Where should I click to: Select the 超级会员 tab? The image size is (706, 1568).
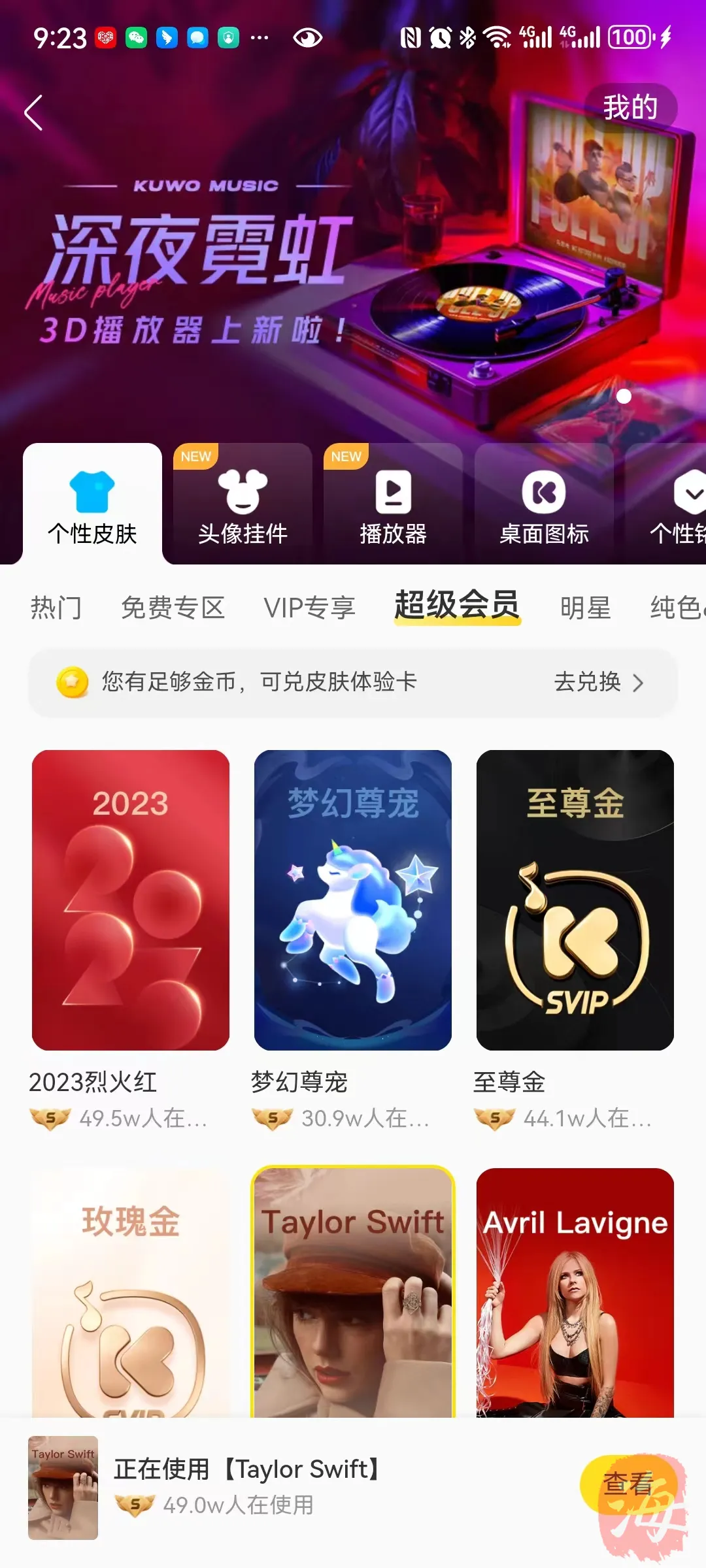(457, 605)
